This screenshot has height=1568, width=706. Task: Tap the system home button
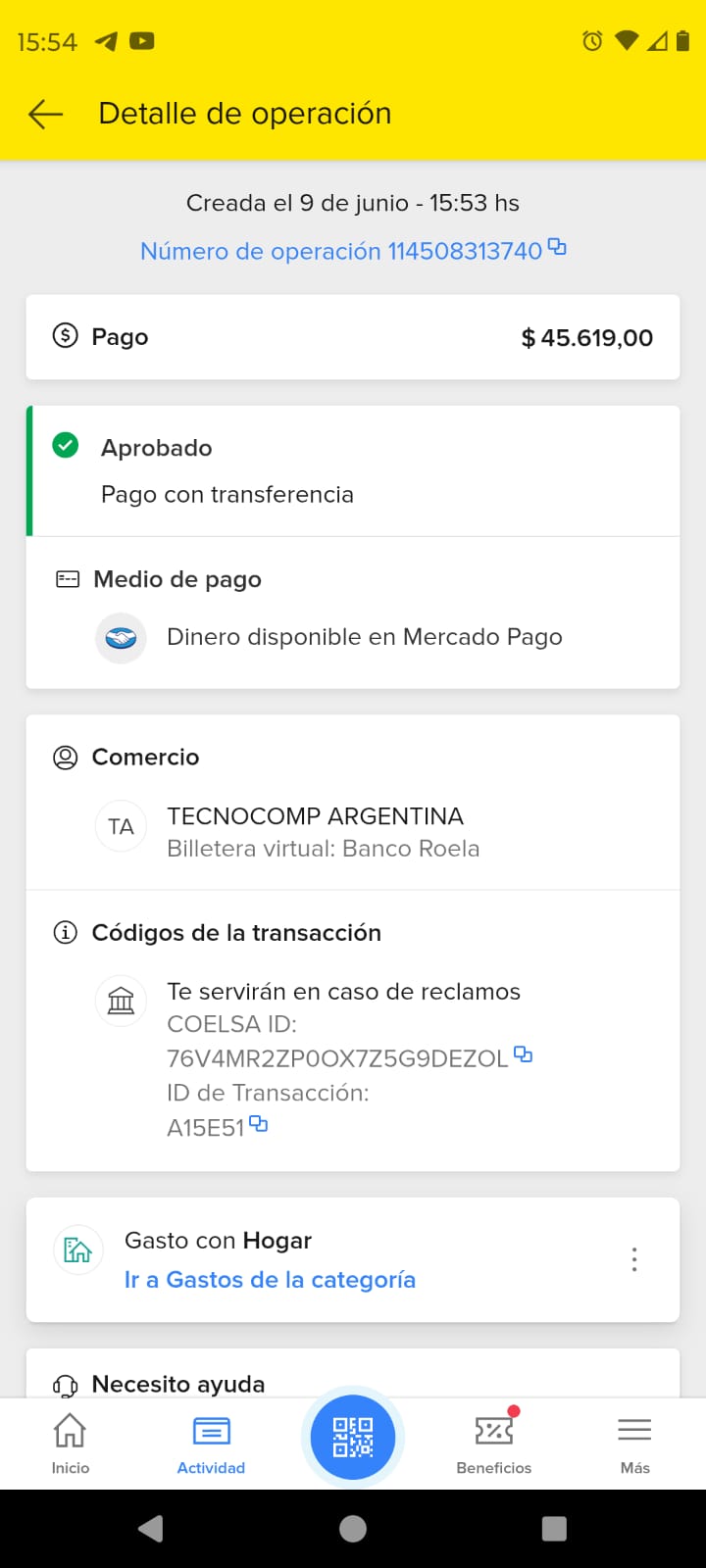[x=353, y=1529]
